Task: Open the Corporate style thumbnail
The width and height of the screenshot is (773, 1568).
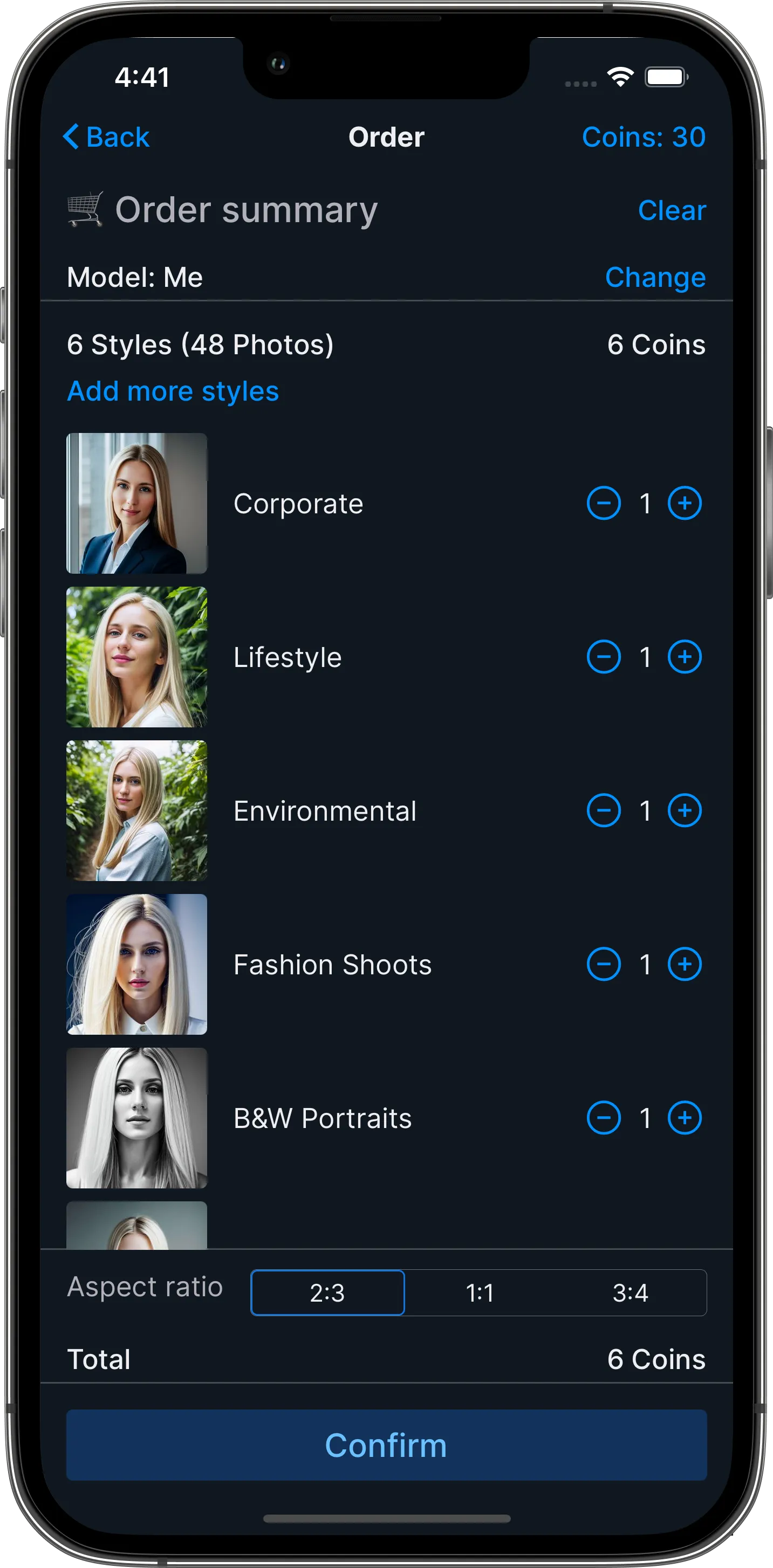Action: [136, 504]
